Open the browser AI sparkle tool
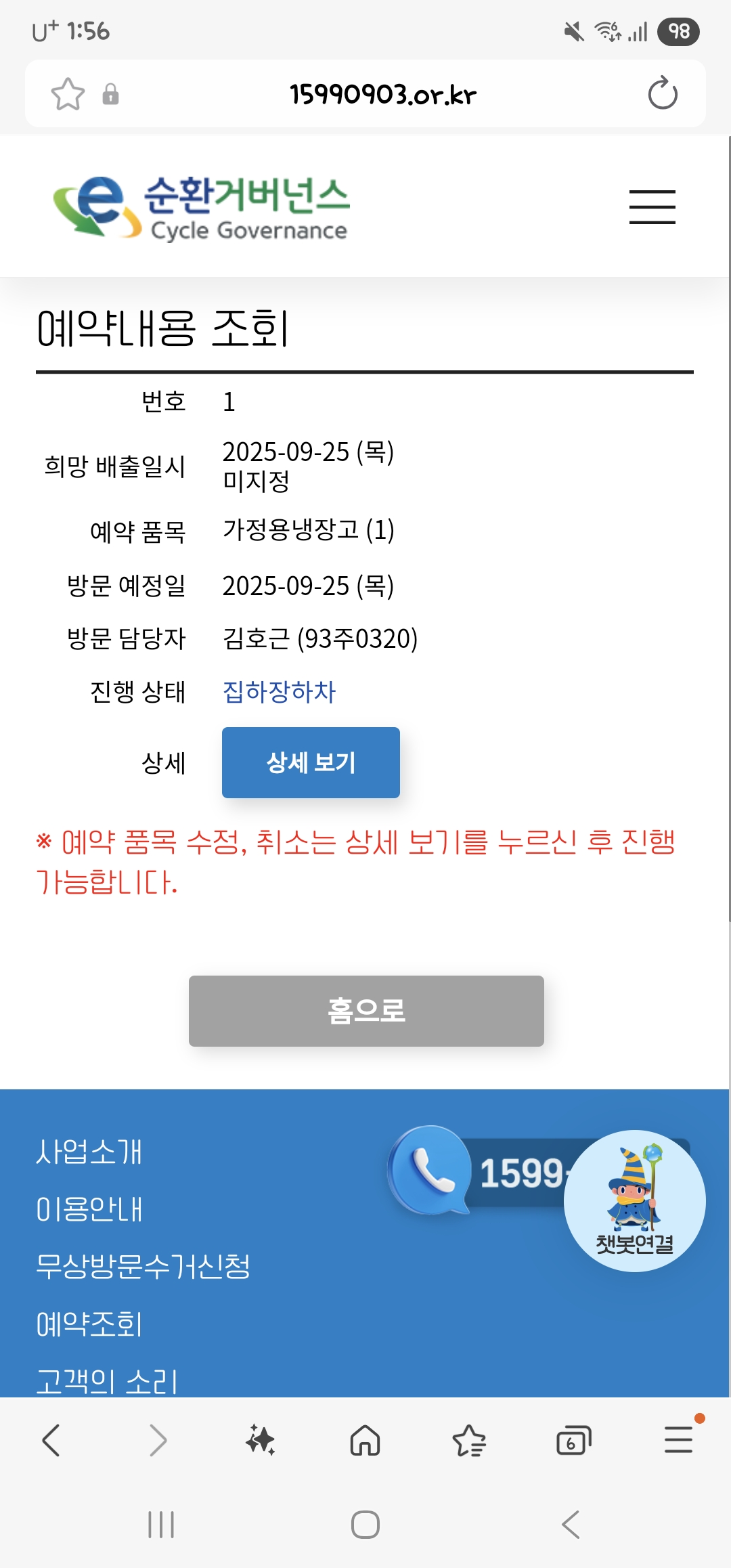The image size is (731, 1568). point(261,1440)
